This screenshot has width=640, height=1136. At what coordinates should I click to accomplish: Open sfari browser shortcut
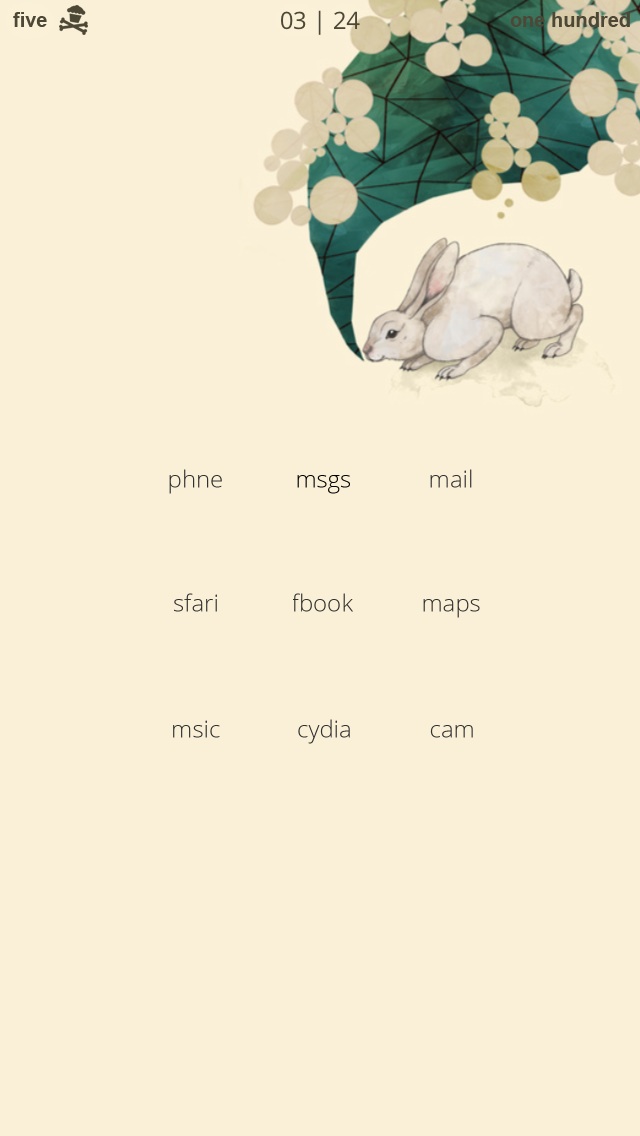coord(196,603)
